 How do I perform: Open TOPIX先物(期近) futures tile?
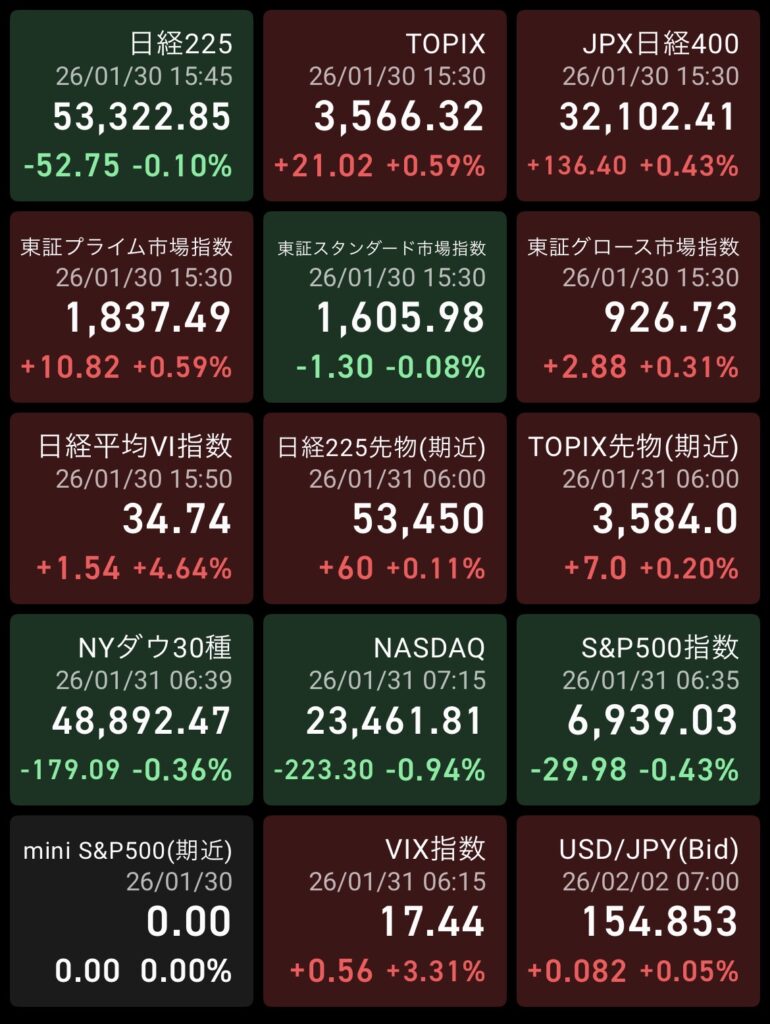coord(638,508)
